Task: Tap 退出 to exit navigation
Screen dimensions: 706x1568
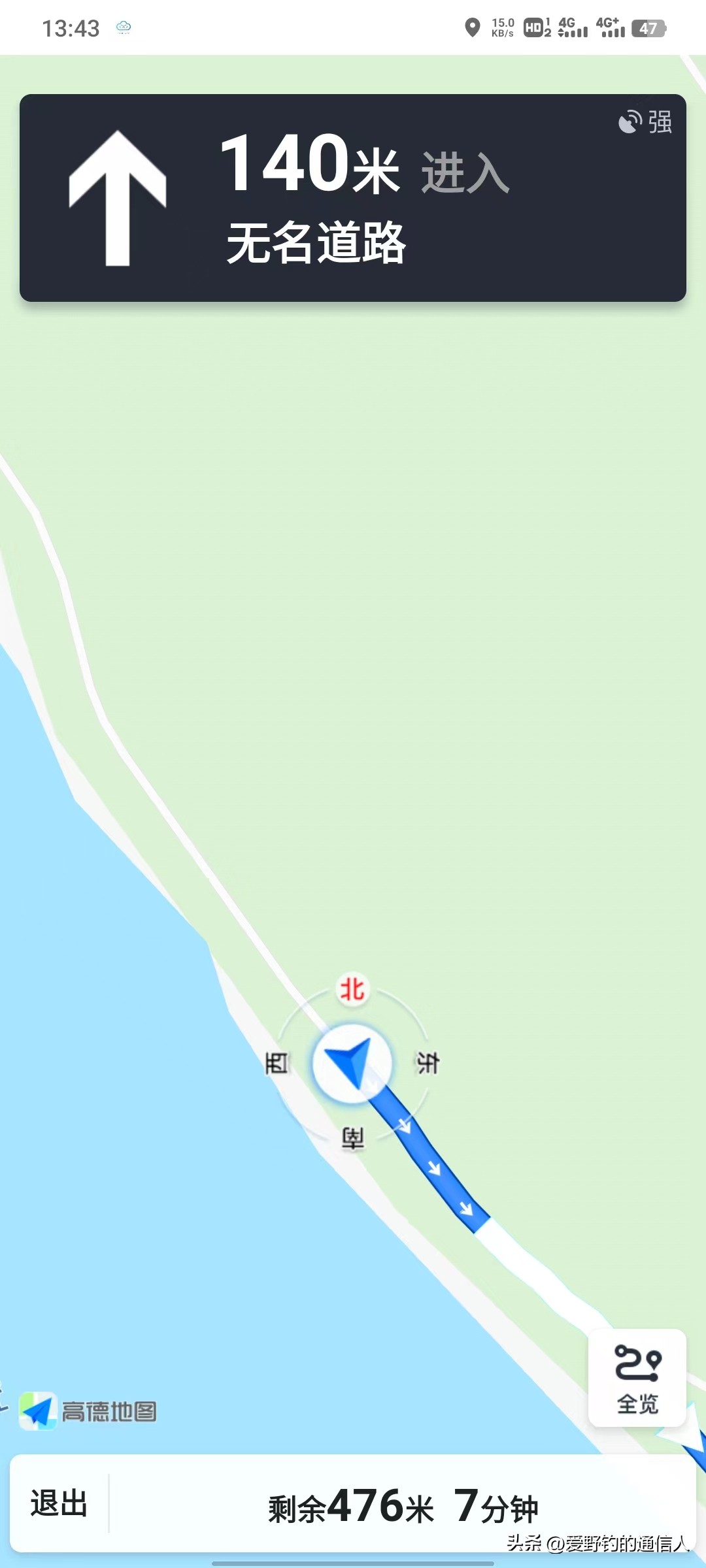Action: (59, 1504)
